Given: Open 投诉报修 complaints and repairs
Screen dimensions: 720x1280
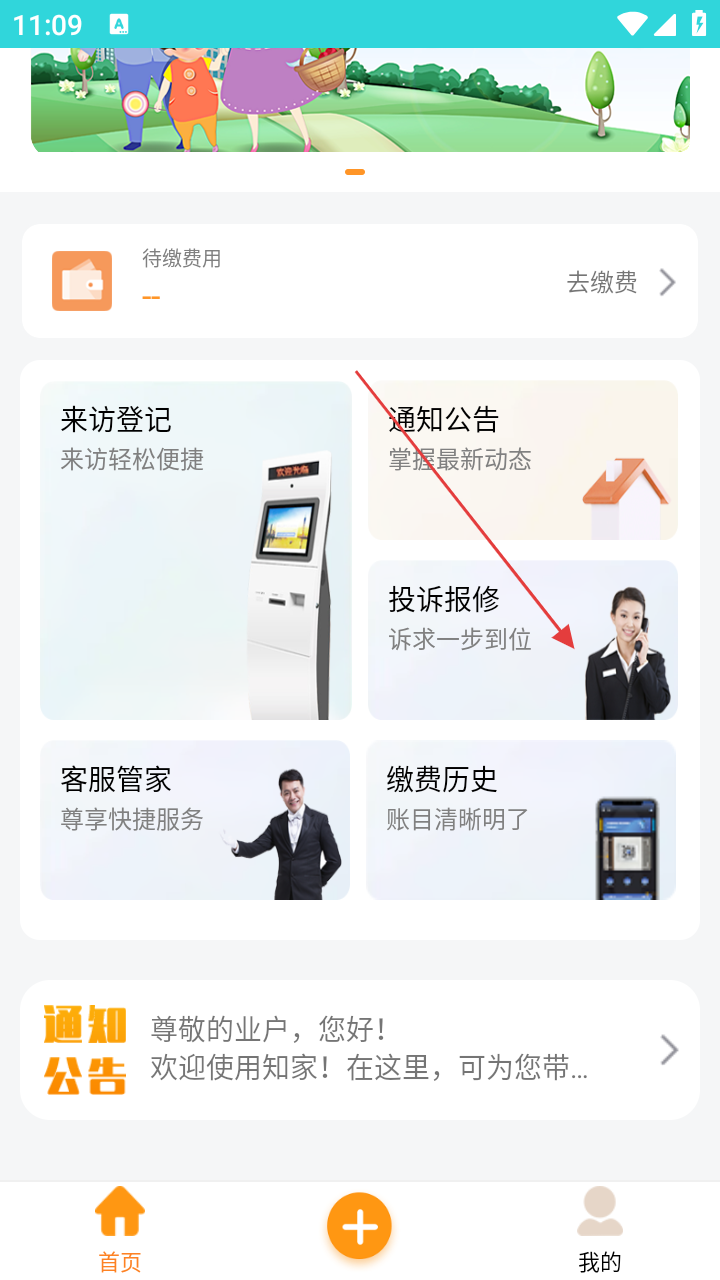Looking at the screenshot, I should tap(522, 640).
